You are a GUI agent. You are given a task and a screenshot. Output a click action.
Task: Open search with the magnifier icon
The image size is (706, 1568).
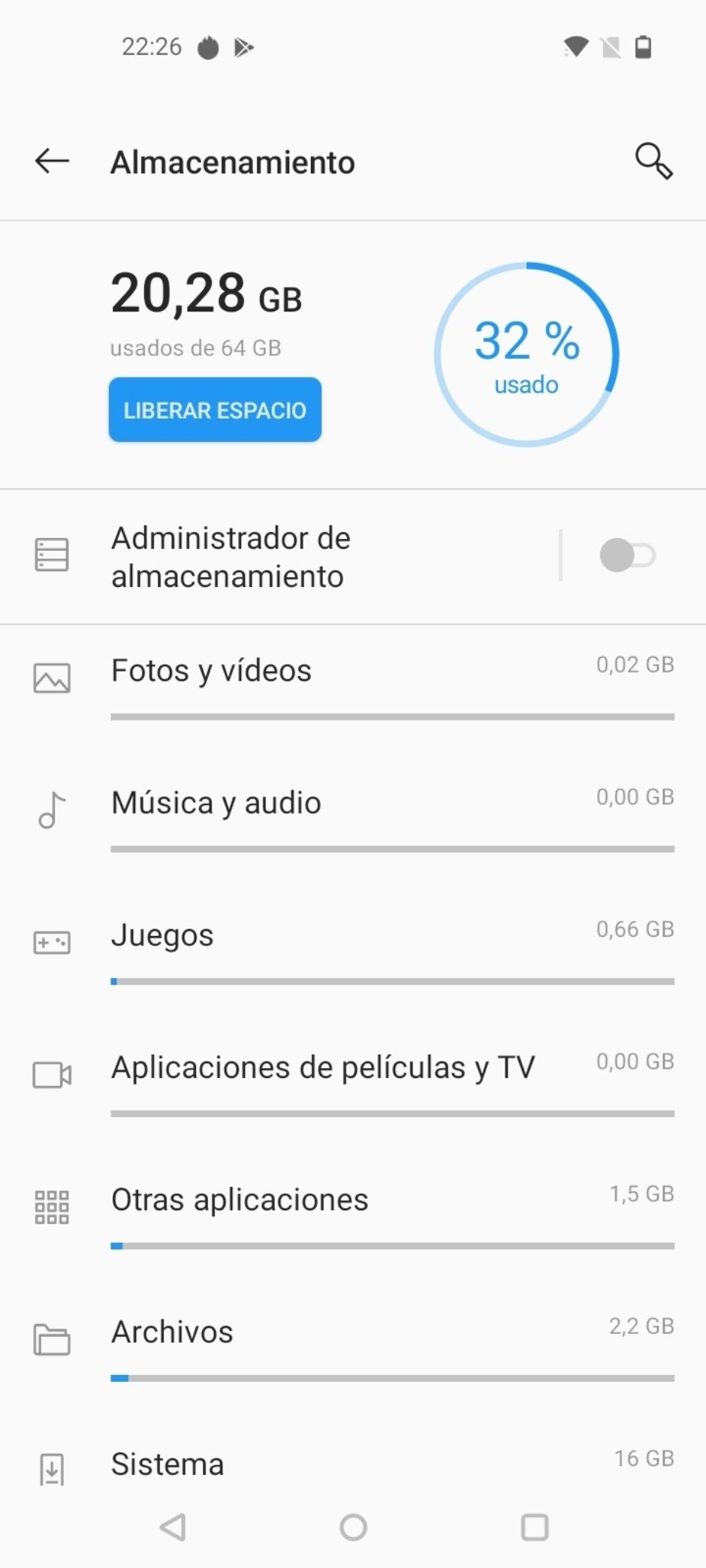coord(653,161)
